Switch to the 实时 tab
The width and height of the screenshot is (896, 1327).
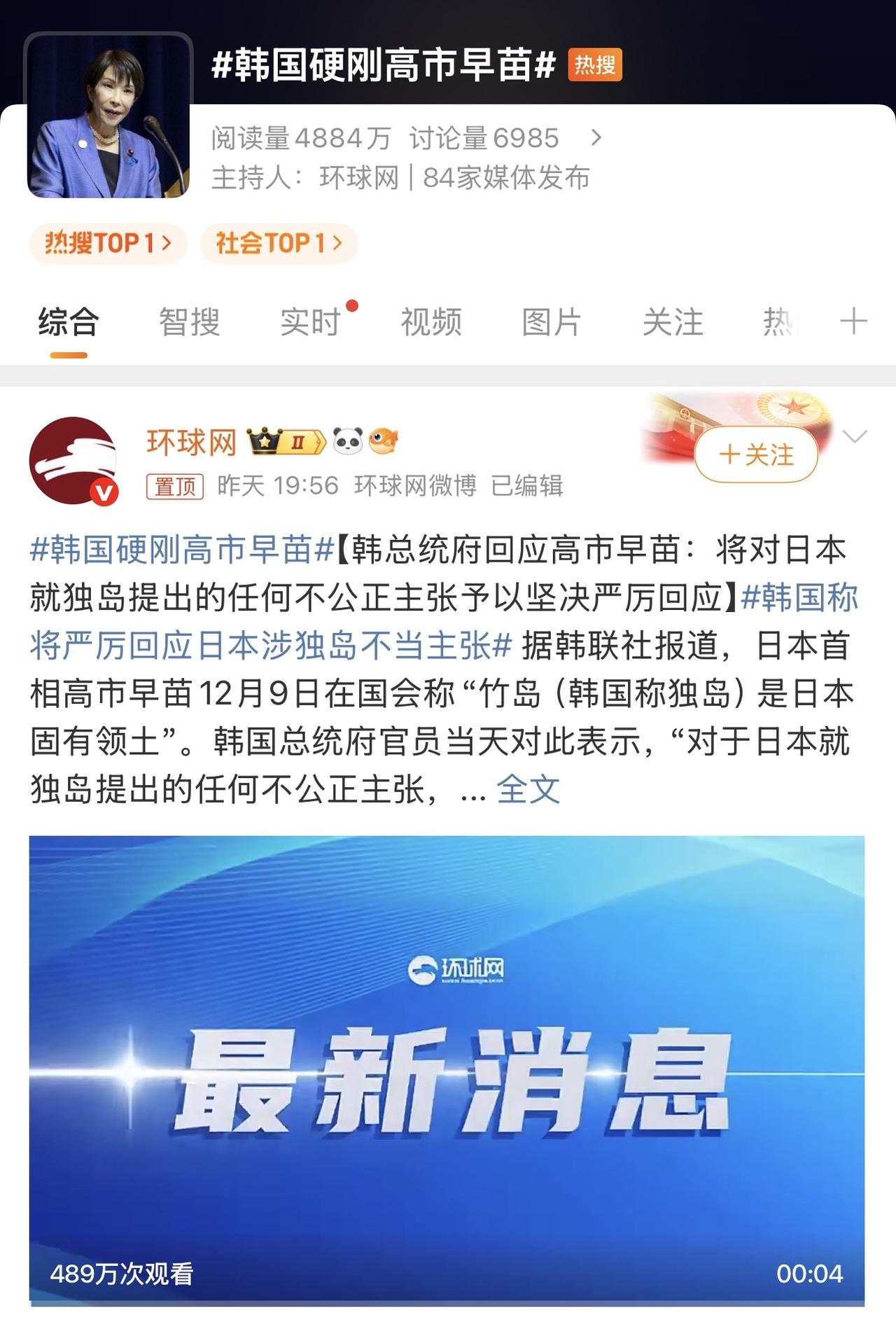310,323
